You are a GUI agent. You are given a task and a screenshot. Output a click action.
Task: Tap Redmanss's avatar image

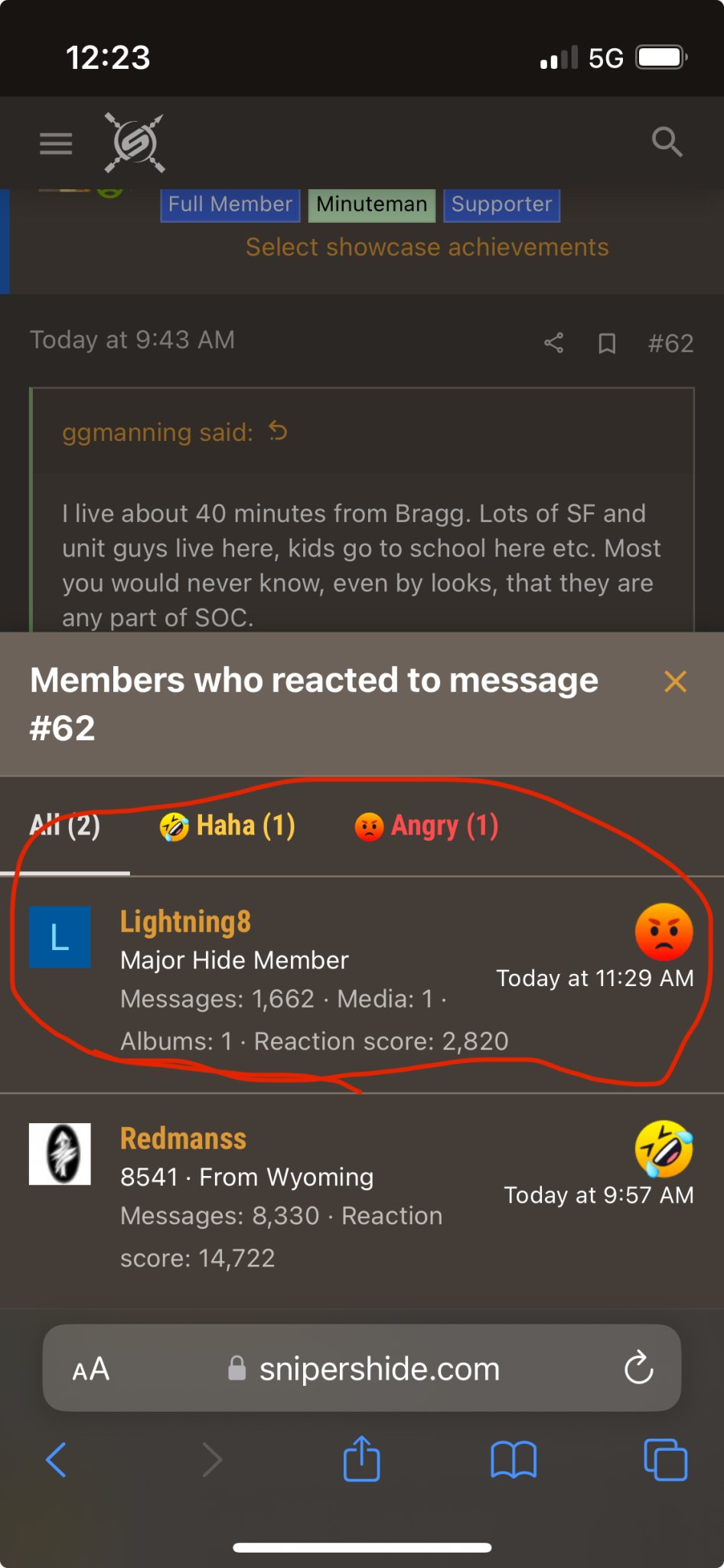point(60,1154)
